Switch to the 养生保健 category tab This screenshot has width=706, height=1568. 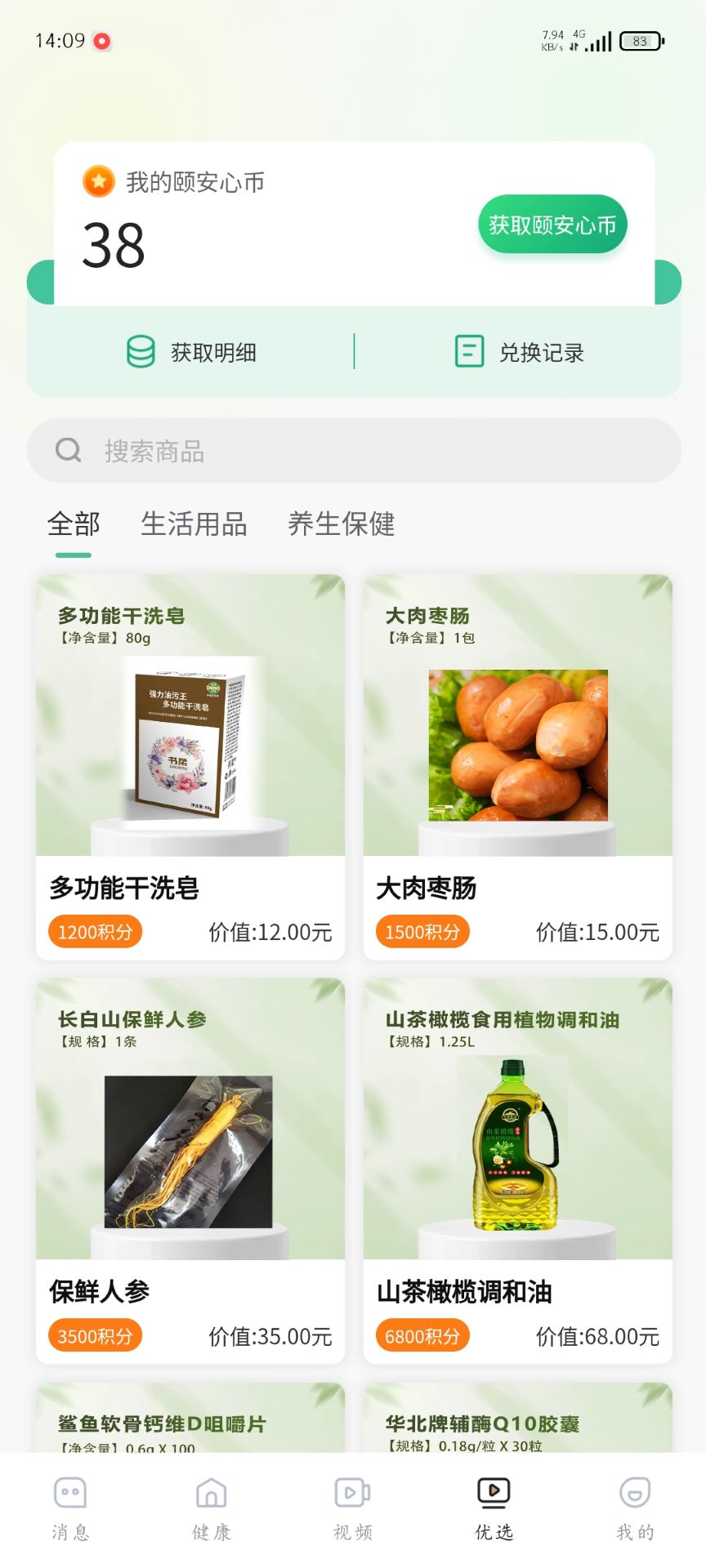click(x=342, y=524)
